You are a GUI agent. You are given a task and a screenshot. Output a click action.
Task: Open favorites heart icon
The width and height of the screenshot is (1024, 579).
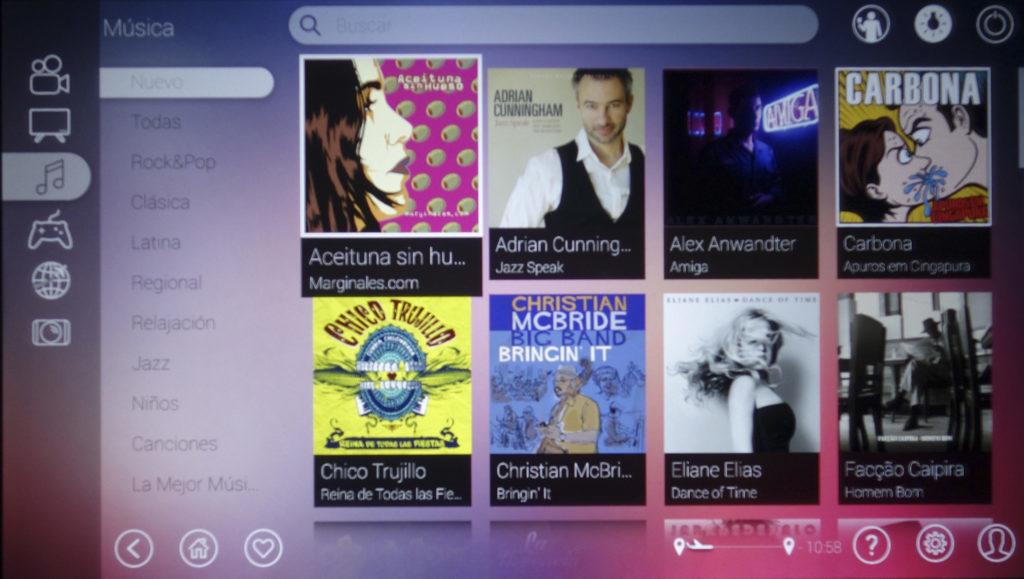[x=263, y=547]
